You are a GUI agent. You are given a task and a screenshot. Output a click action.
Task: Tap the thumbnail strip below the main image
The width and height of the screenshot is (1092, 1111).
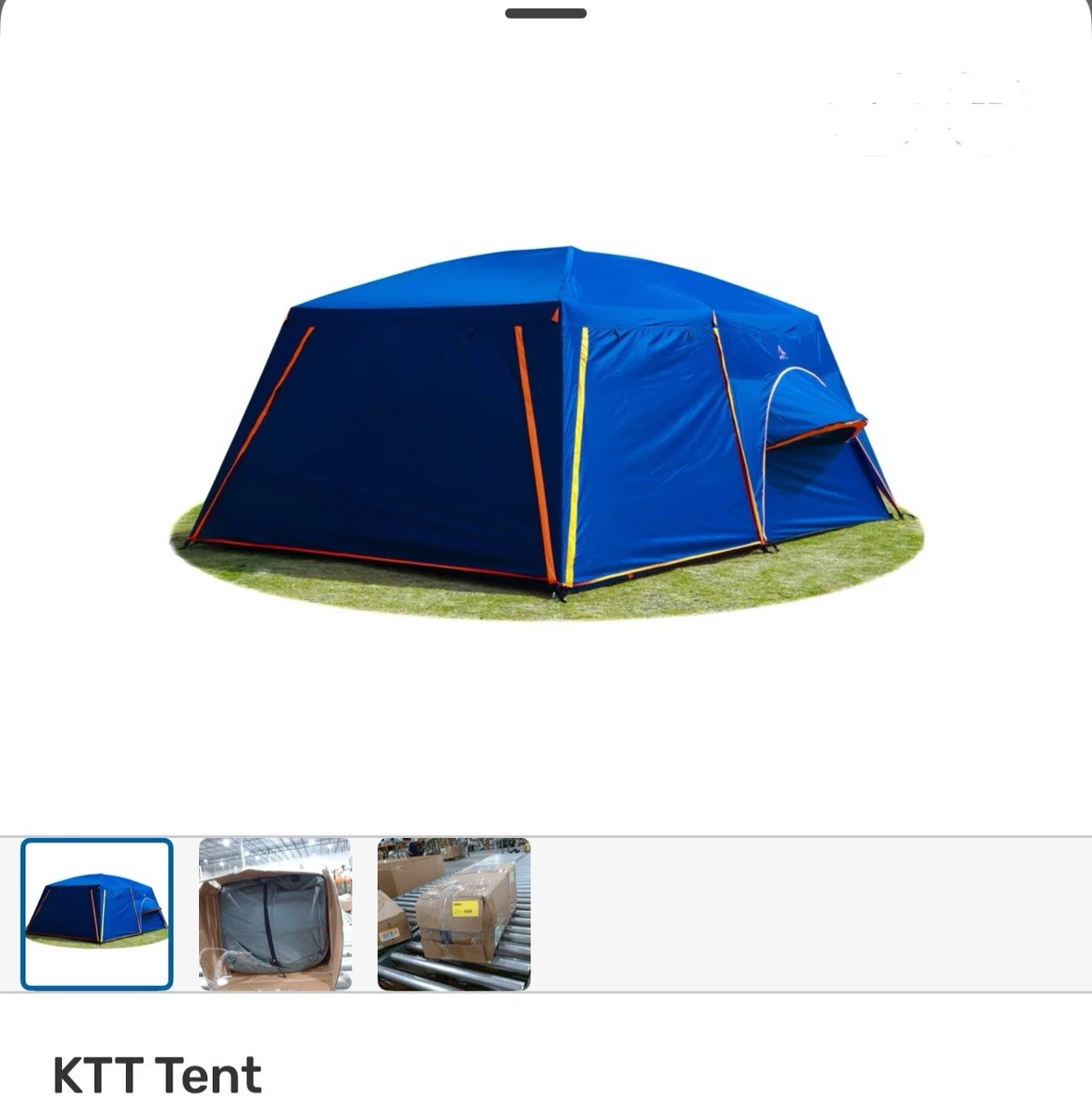[x=278, y=913]
